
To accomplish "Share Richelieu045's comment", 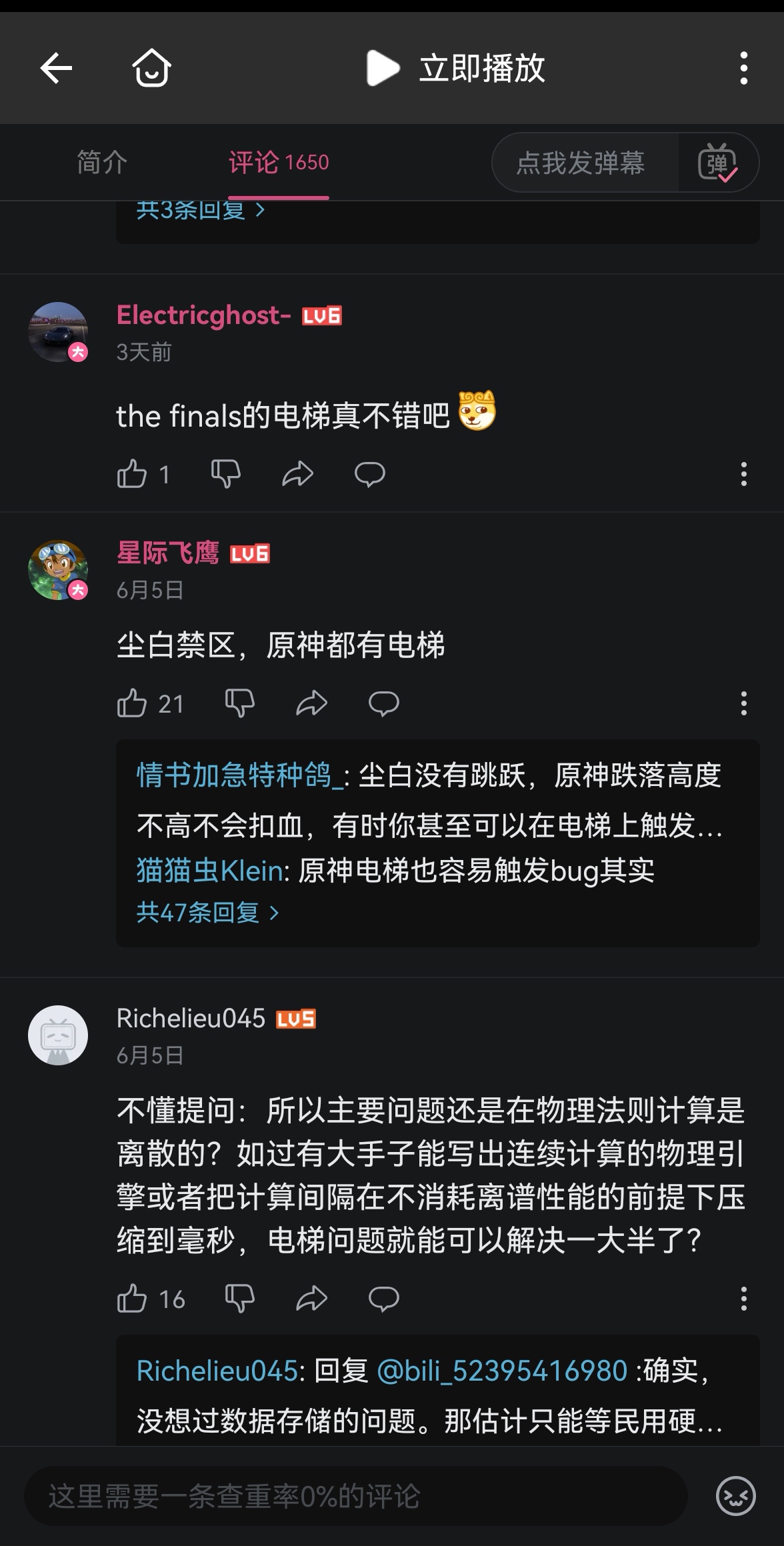I will coord(311,1299).
